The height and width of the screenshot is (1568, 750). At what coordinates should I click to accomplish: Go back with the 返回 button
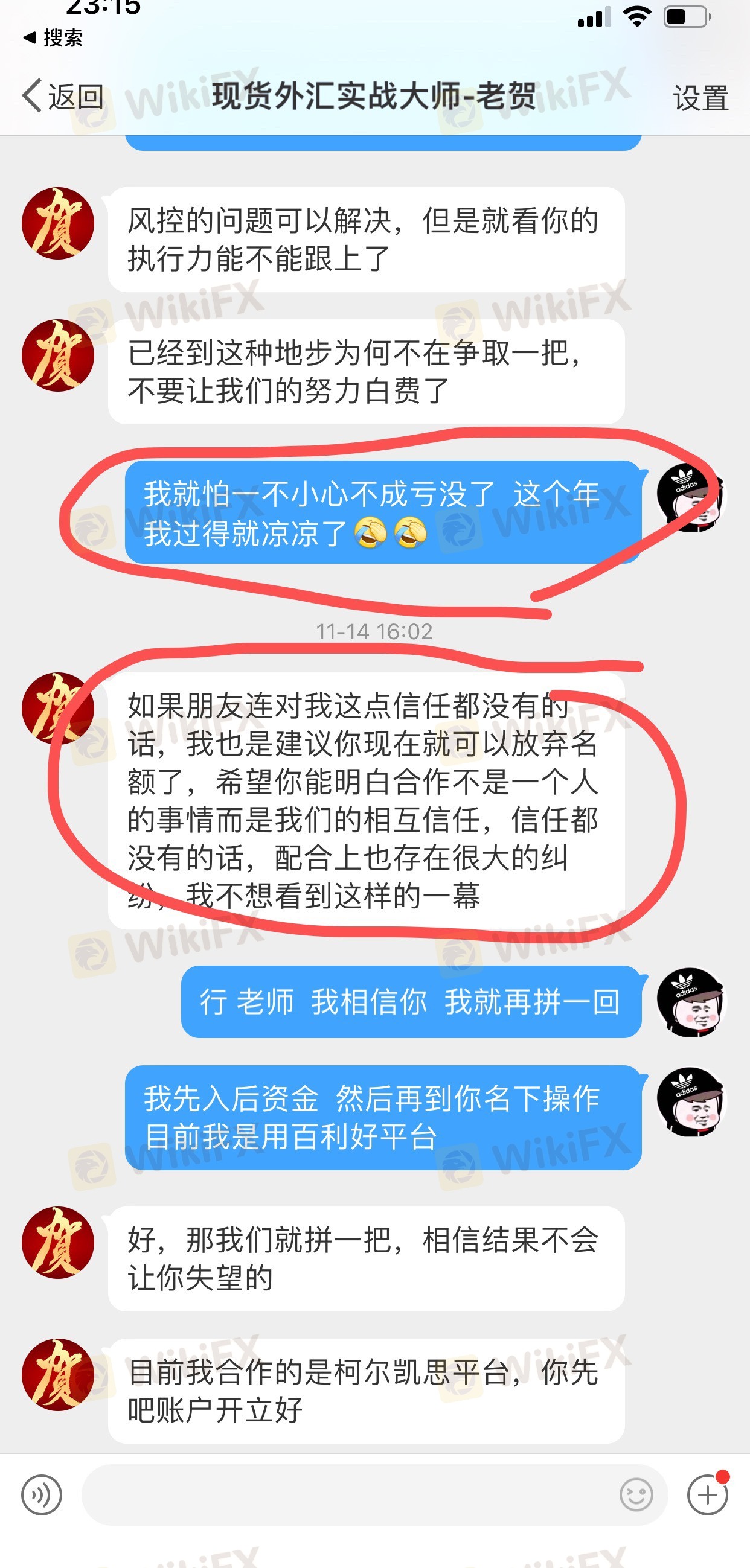pos(62,97)
